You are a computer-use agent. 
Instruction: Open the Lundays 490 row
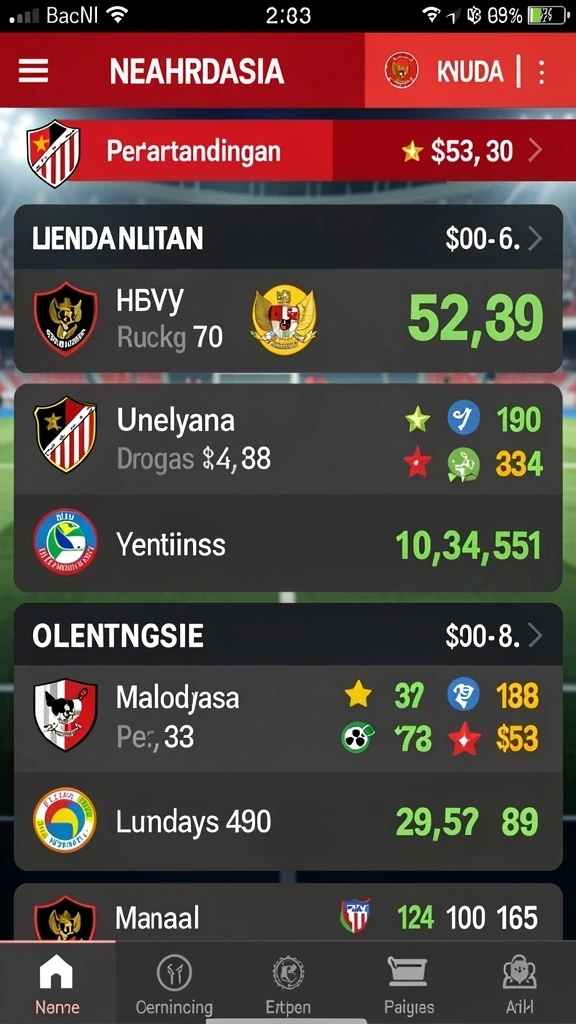pyautogui.click(x=288, y=821)
